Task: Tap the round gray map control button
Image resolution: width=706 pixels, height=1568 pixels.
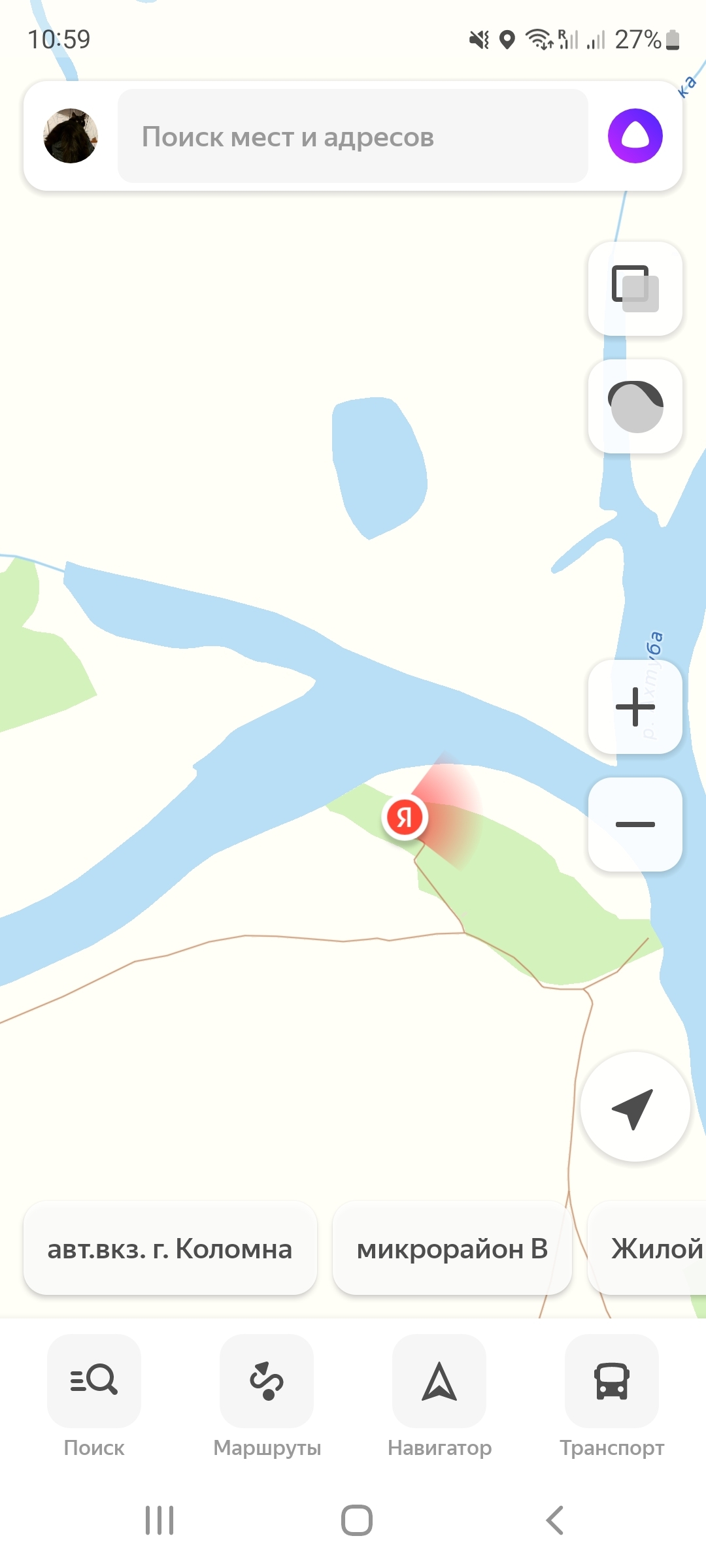Action: [x=635, y=406]
